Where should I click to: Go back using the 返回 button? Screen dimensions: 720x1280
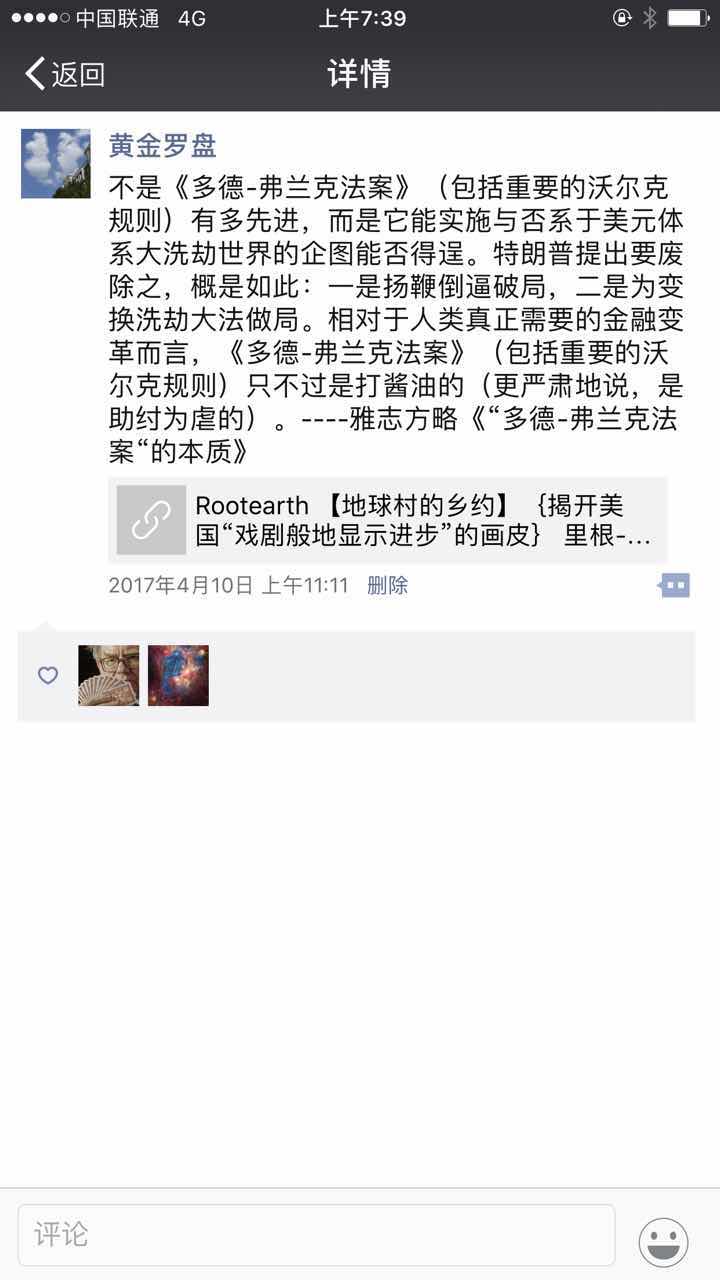[x=65, y=74]
